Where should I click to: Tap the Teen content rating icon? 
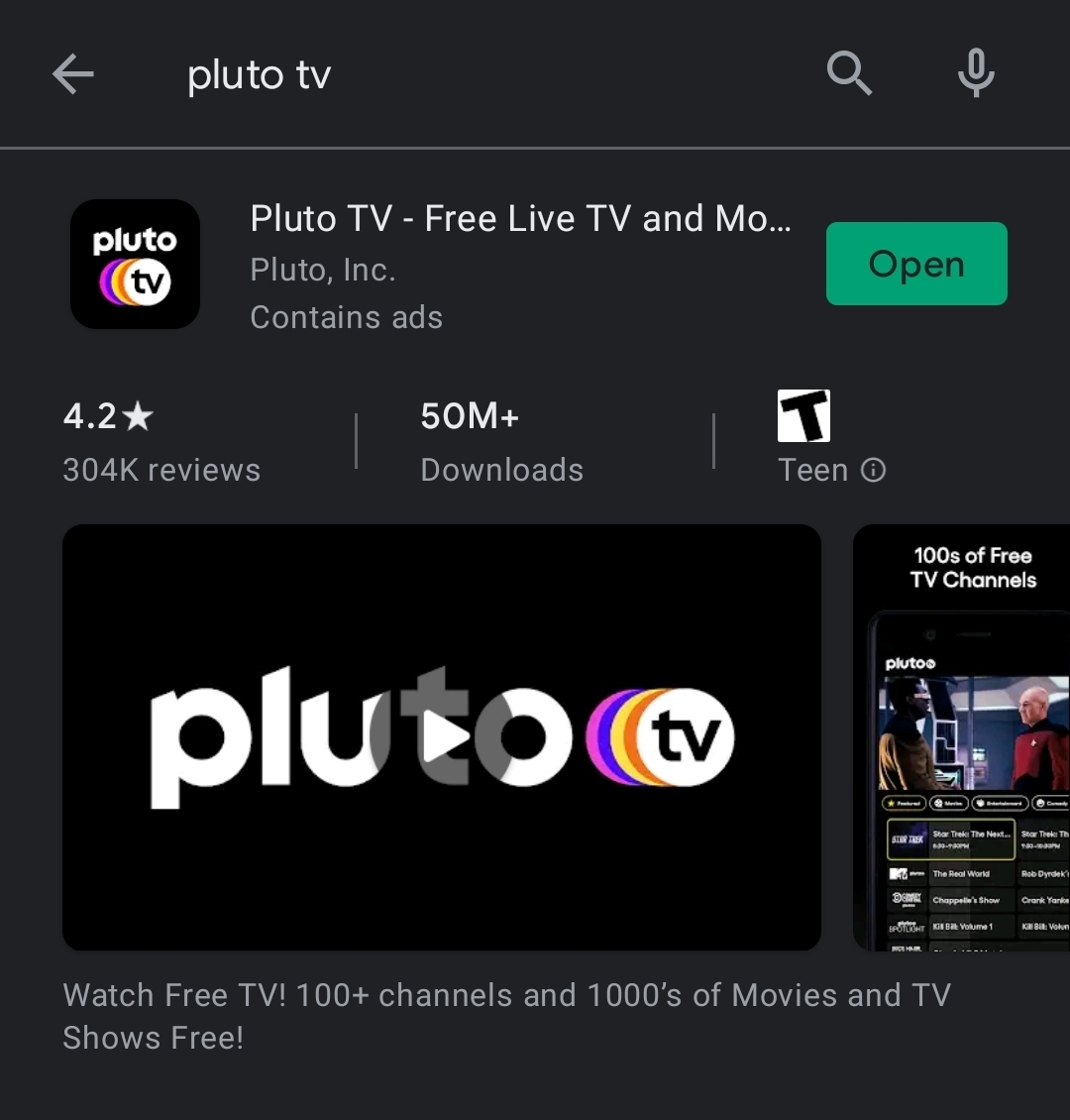pos(803,415)
